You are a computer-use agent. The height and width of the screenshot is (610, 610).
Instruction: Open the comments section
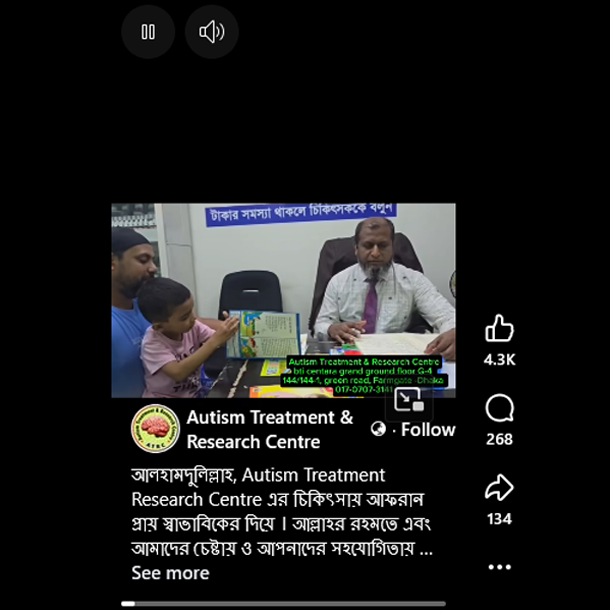click(499, 408)
